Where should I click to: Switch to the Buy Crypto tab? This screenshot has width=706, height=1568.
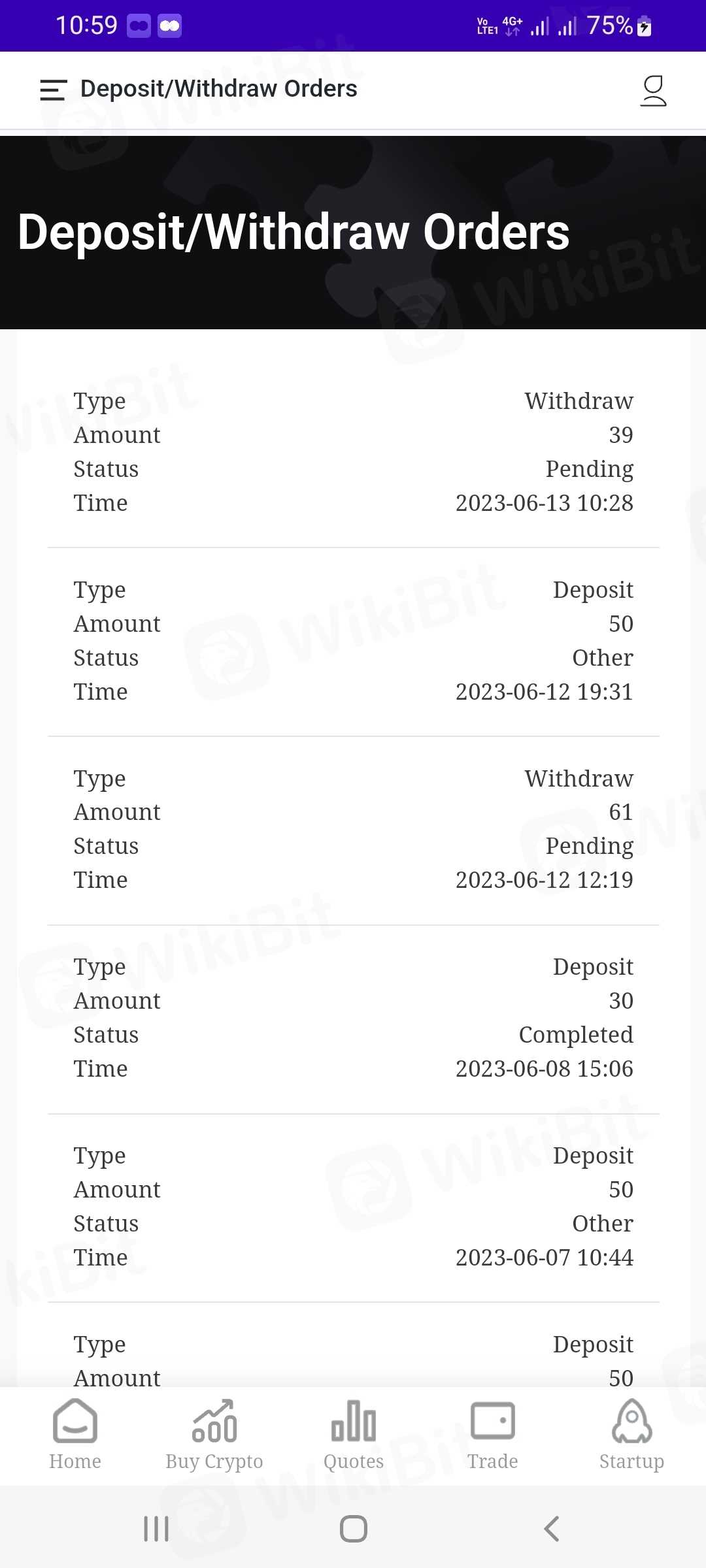214,1434
